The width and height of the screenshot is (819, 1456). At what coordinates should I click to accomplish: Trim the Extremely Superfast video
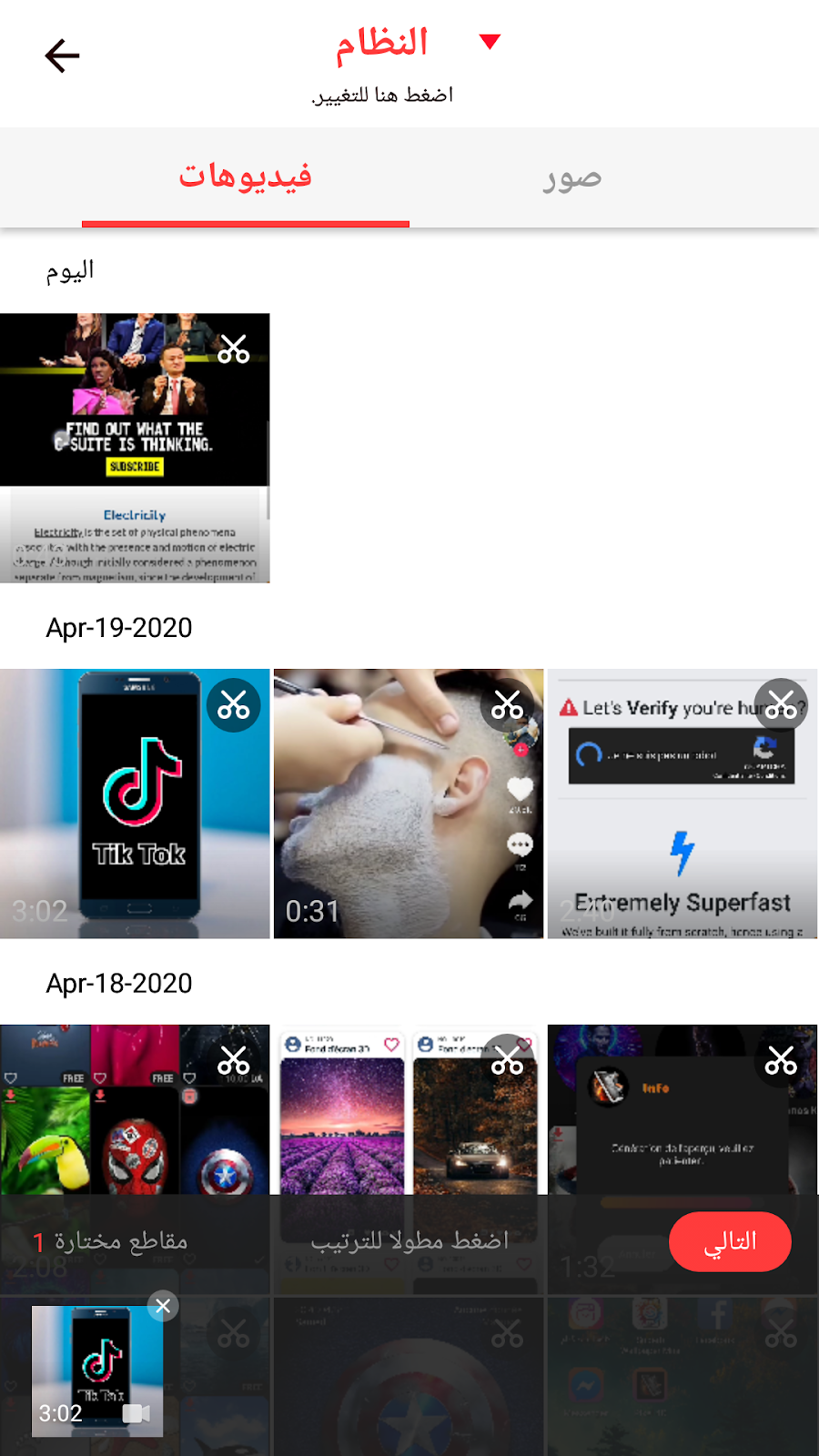[781, 705]
